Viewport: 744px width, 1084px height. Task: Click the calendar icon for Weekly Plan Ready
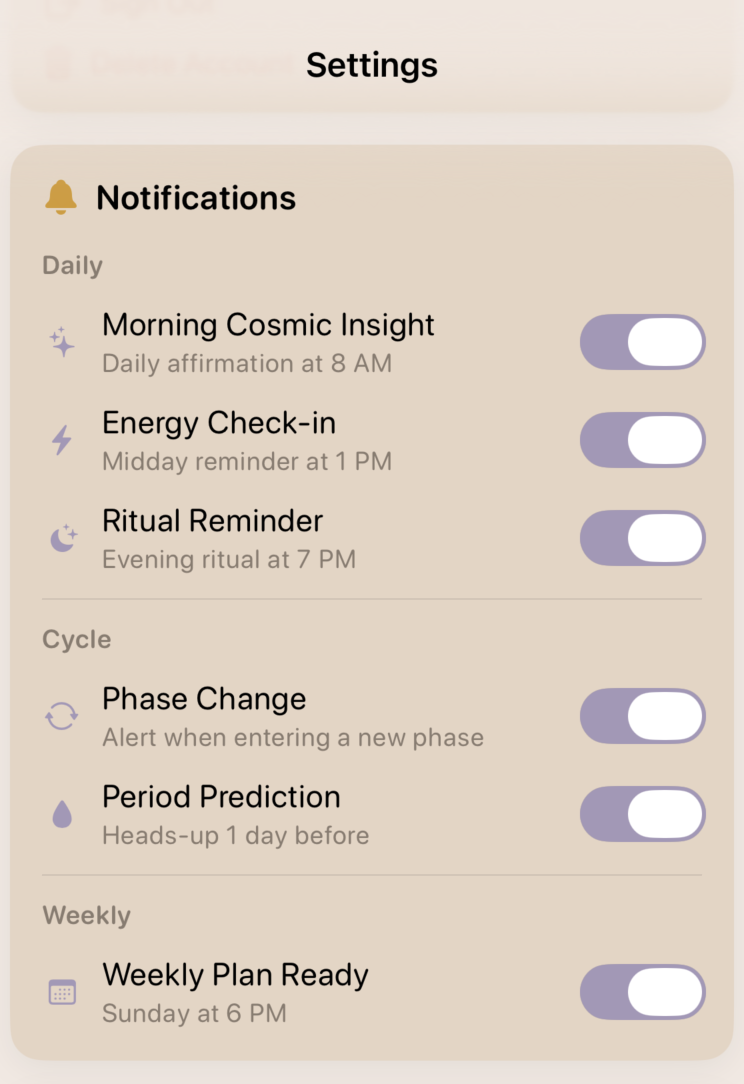(62, 992)
